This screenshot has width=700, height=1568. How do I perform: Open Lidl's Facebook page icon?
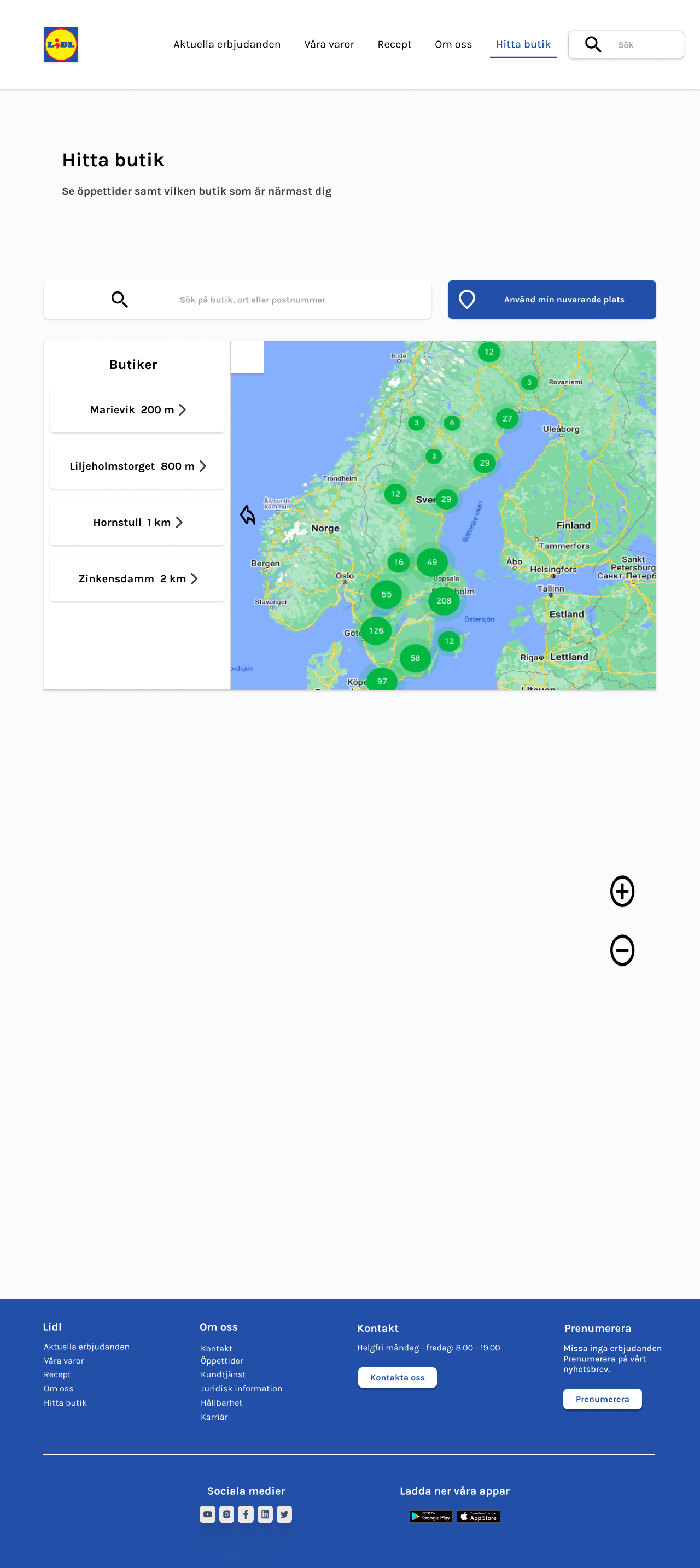click(x=246, y=1514)
